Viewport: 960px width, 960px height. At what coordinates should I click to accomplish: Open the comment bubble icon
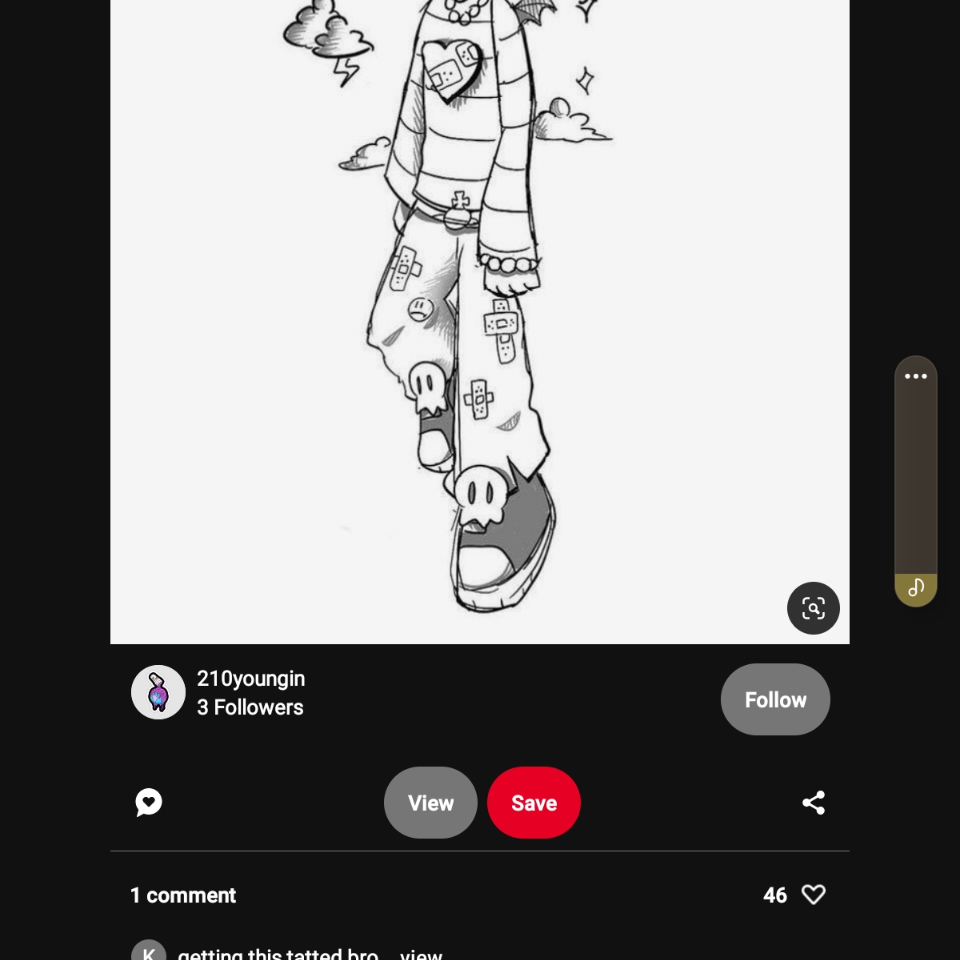tap(149, 802)
